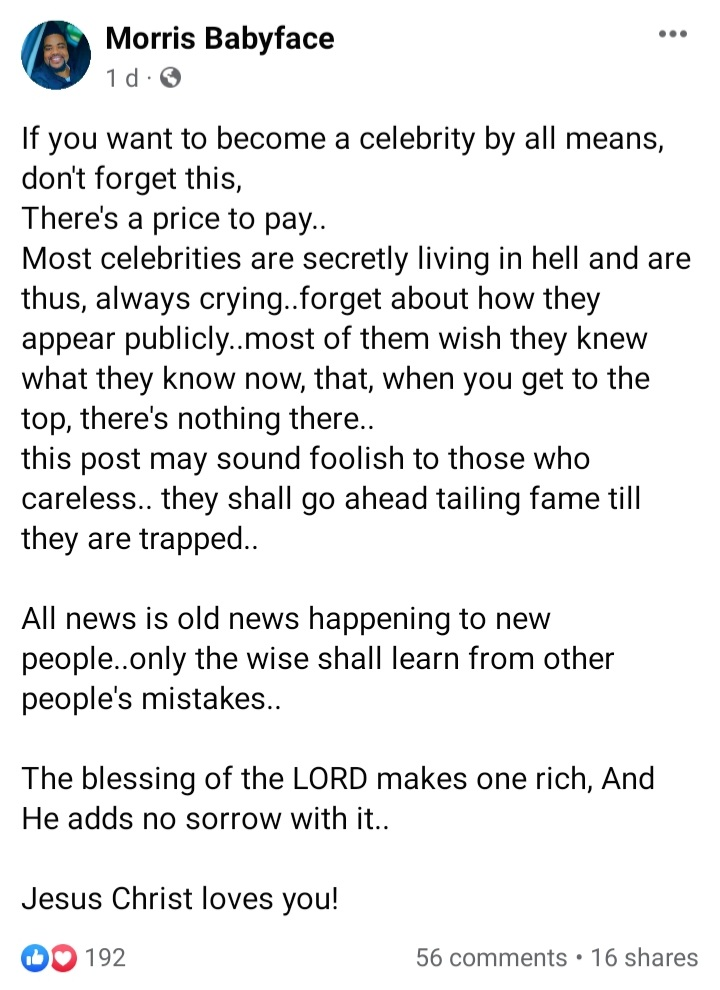Open the 56 comments

[491, 957]
